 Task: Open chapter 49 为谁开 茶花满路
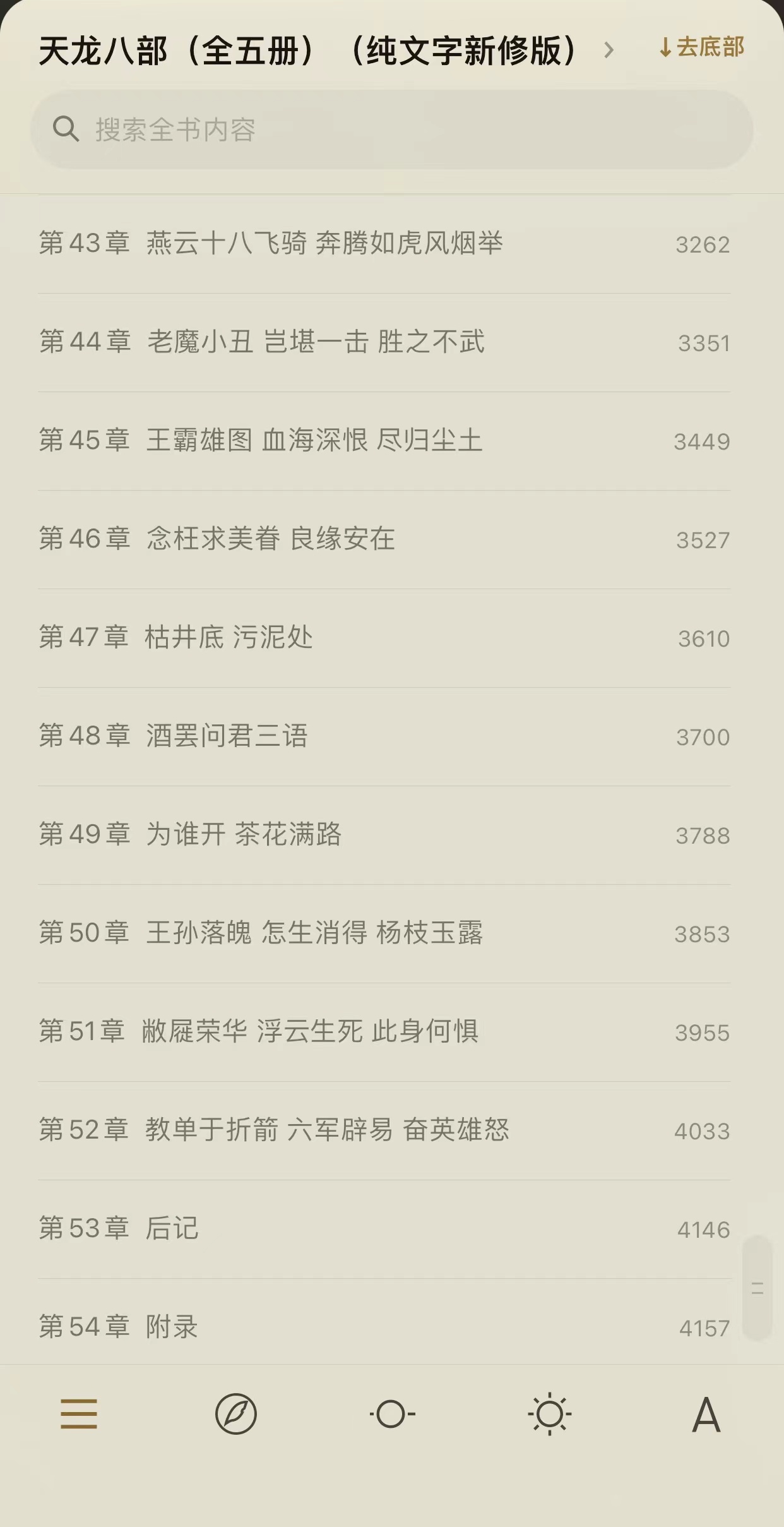(384, 835)
